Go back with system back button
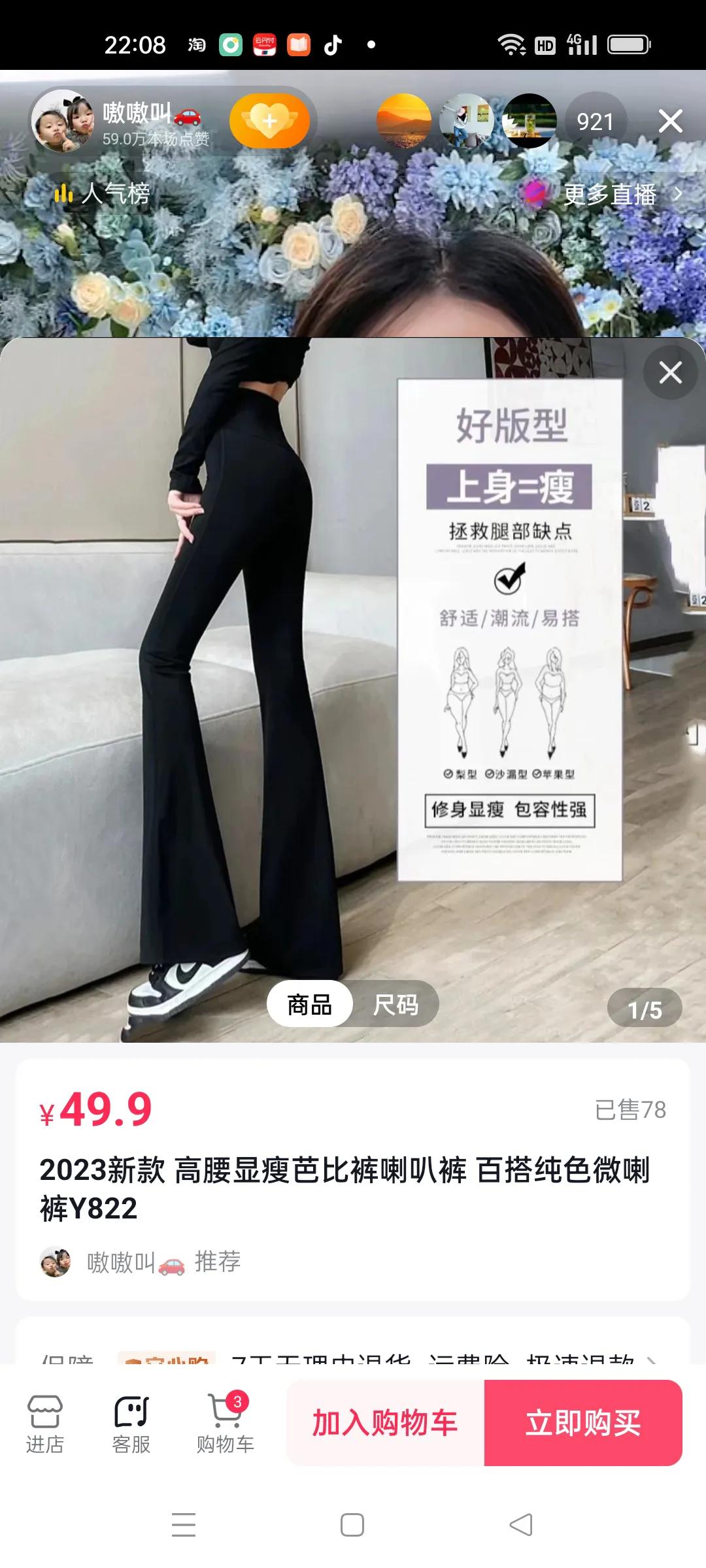This screenshot has width=706, height=1568. (521, 1525)
